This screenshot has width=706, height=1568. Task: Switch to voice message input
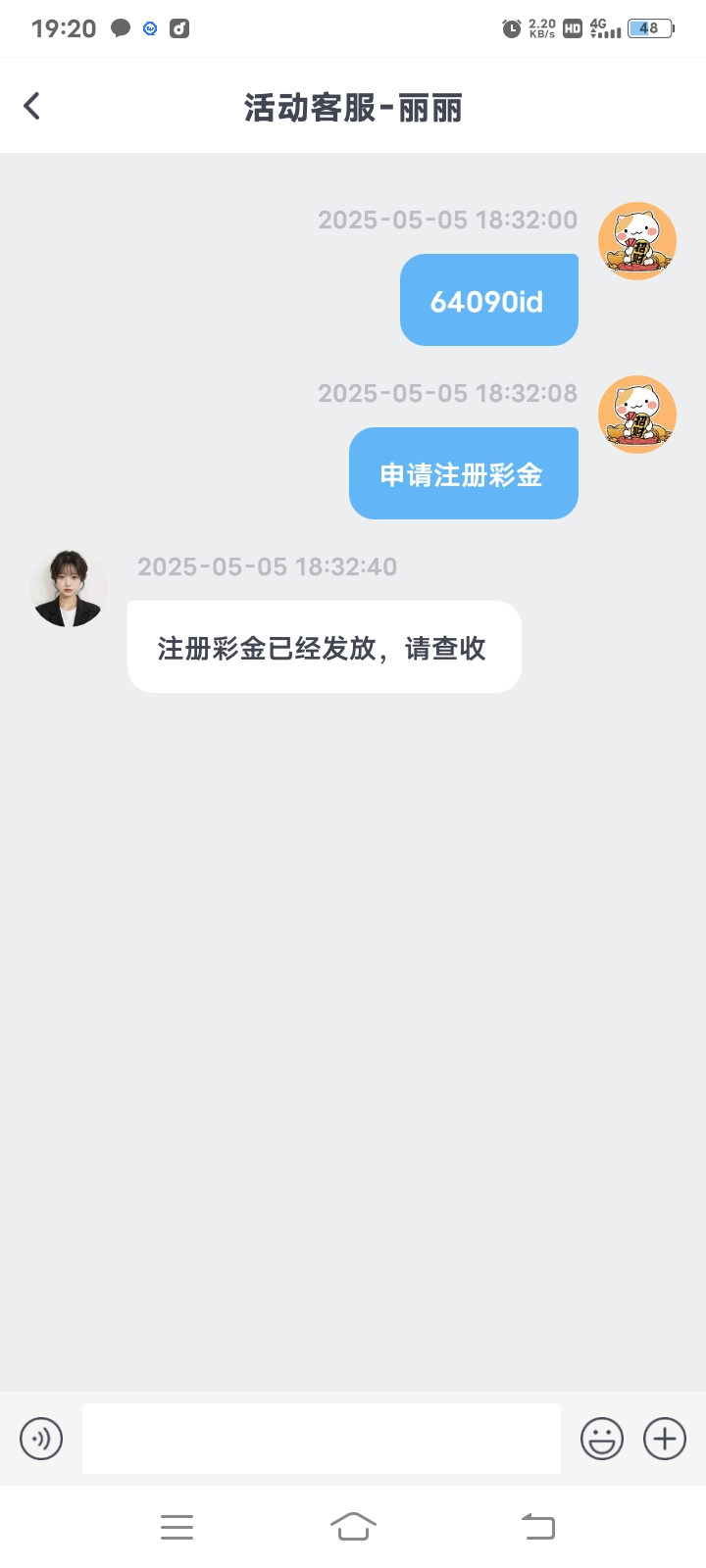coord(41,1439)
